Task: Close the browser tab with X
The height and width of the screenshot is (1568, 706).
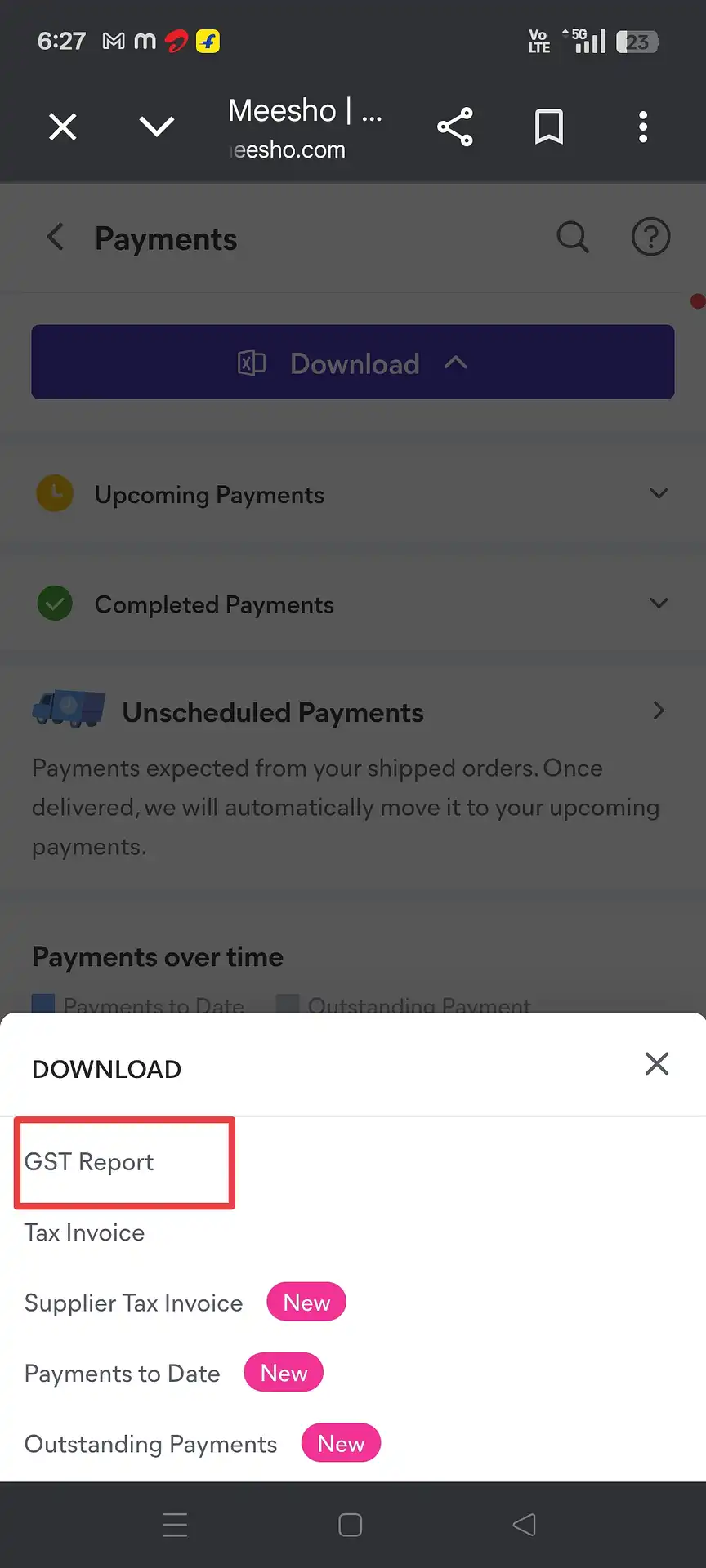Action: tap(63, 127)
